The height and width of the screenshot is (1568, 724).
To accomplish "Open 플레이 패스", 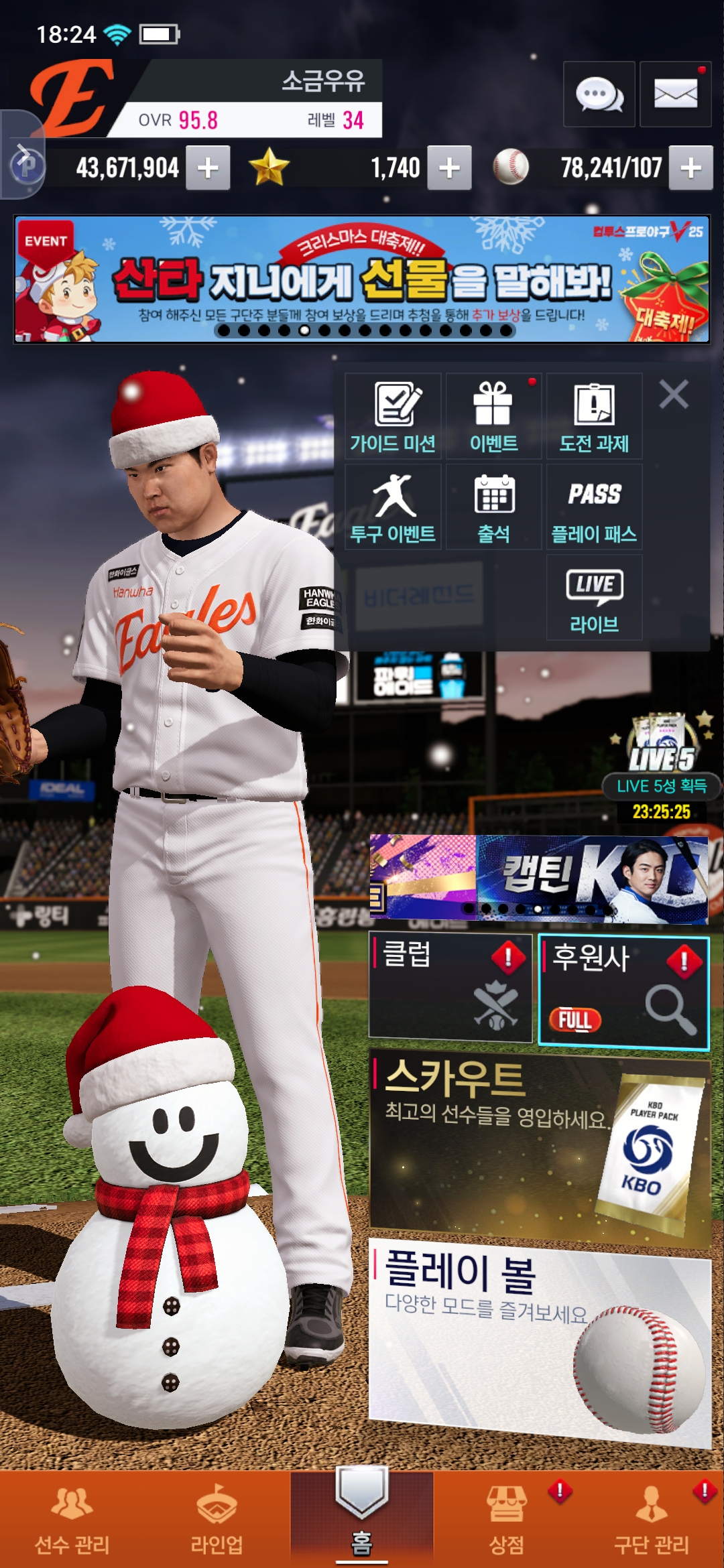I will pos(594,507).
